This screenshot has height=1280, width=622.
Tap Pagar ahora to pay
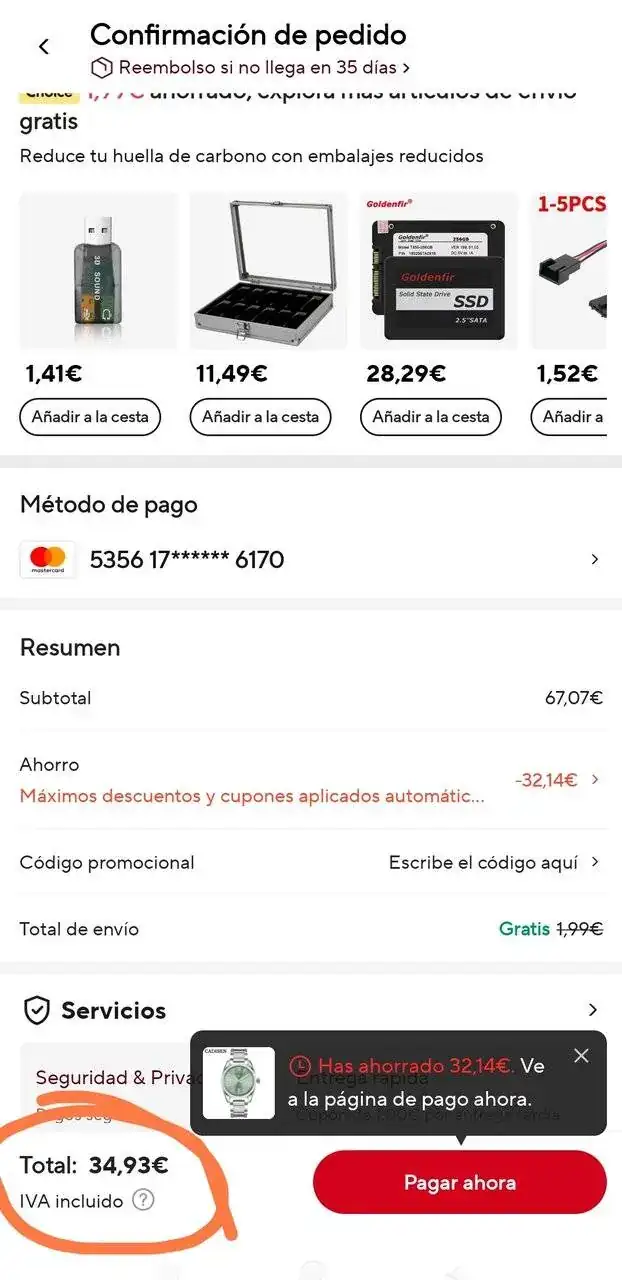click(x=459, y=1183)
